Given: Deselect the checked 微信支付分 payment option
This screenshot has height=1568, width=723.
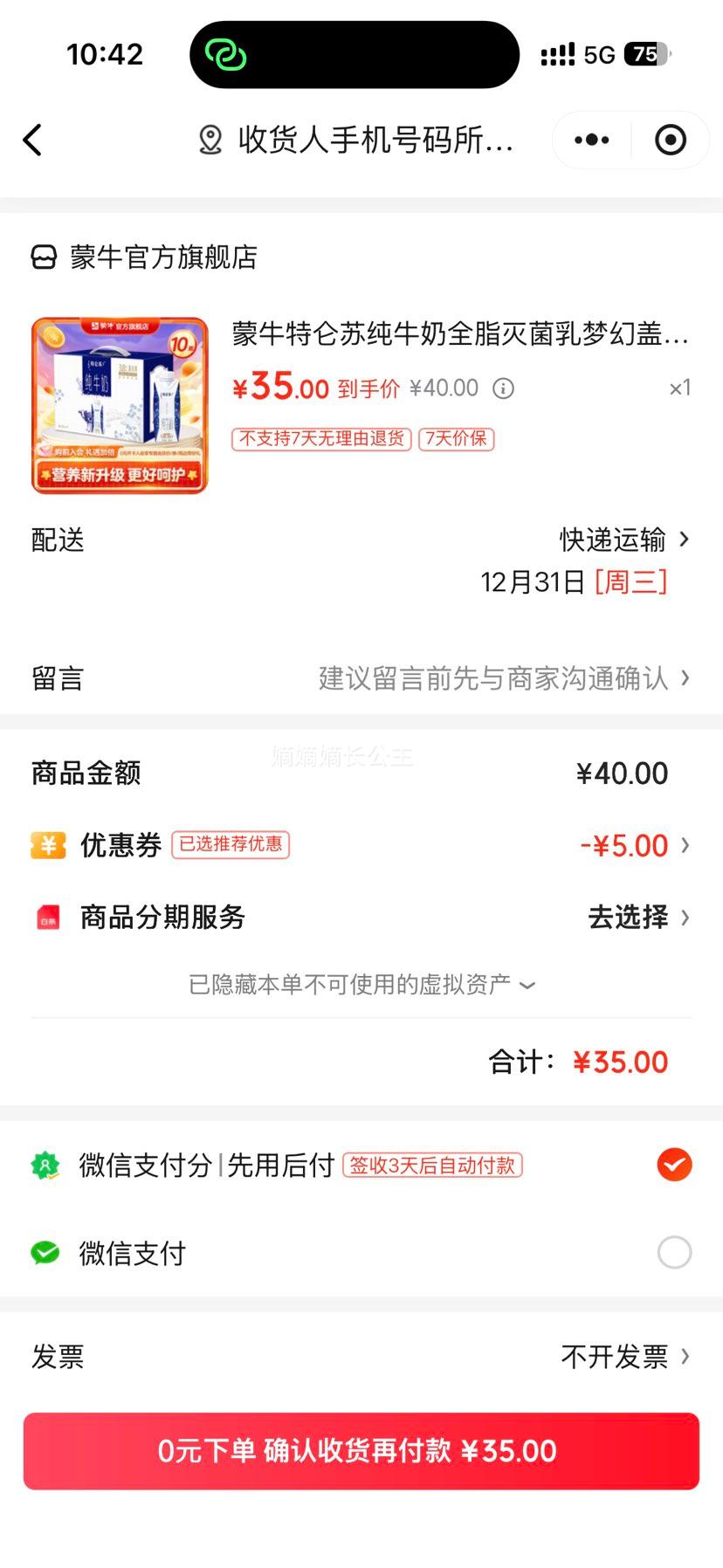Looking at the screenshot, I should [673, 1164].
